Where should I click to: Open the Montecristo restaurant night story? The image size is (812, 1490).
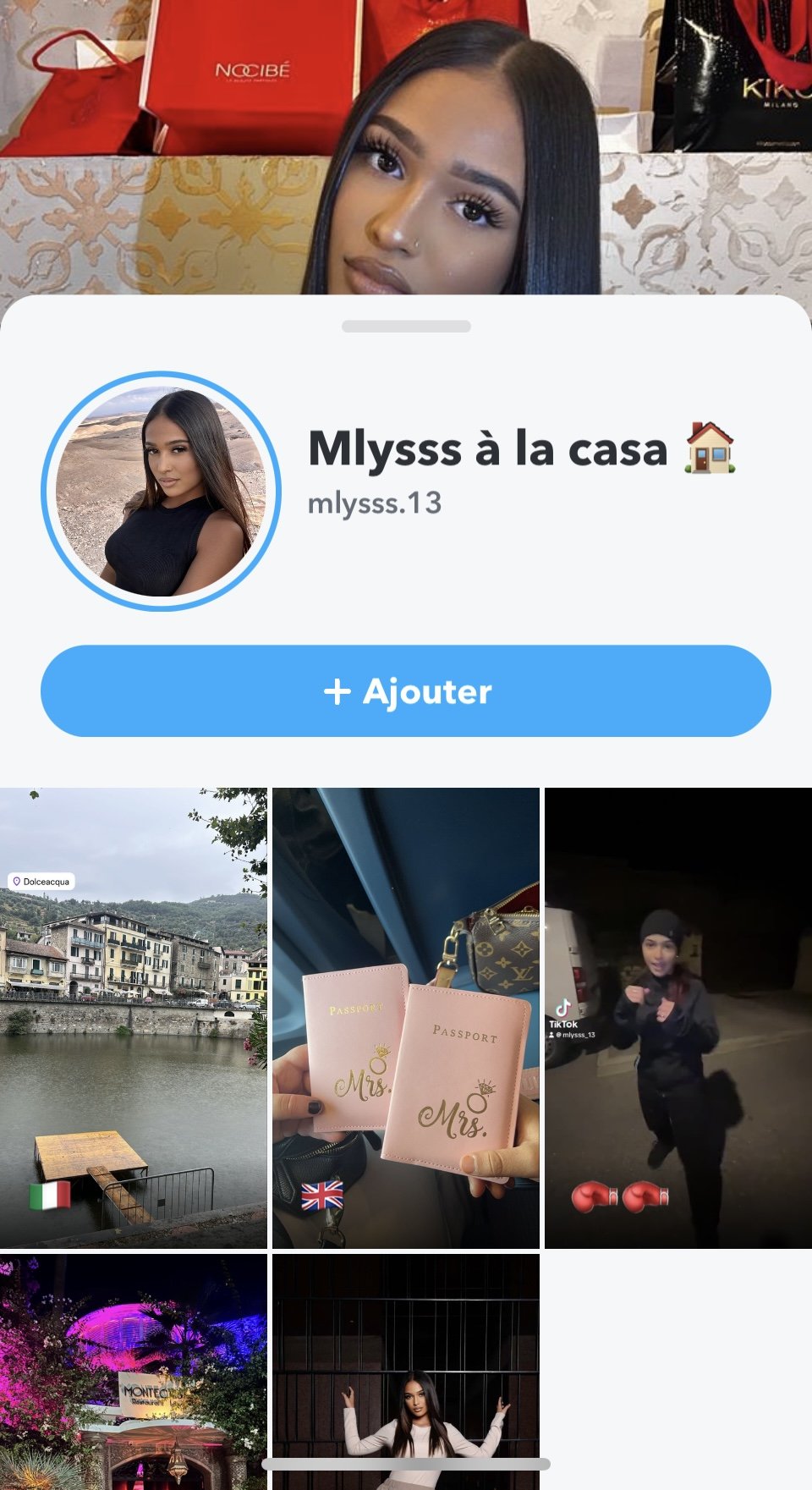(134, 1371)
